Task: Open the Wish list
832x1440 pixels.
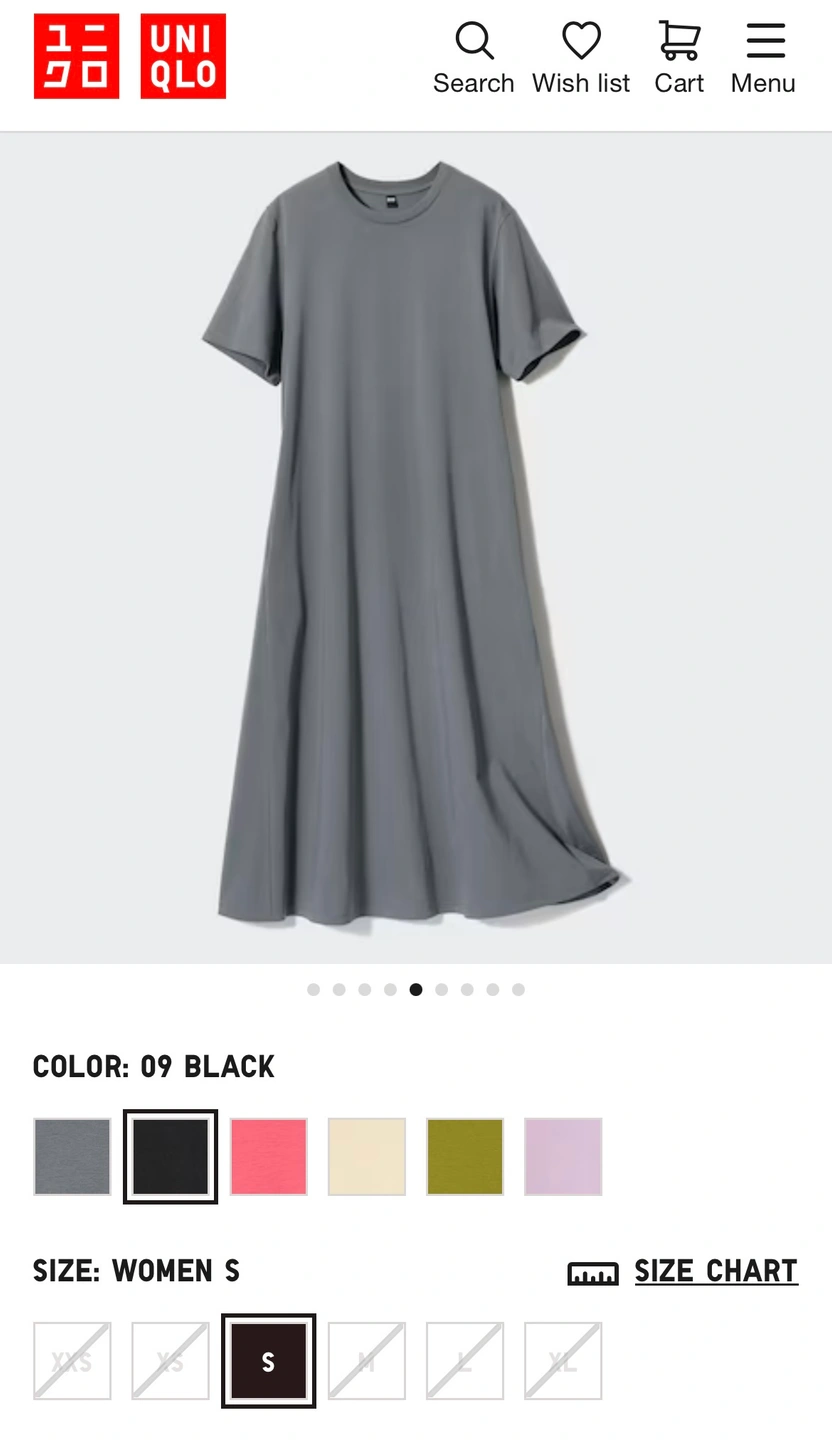Action: [580, 58]
